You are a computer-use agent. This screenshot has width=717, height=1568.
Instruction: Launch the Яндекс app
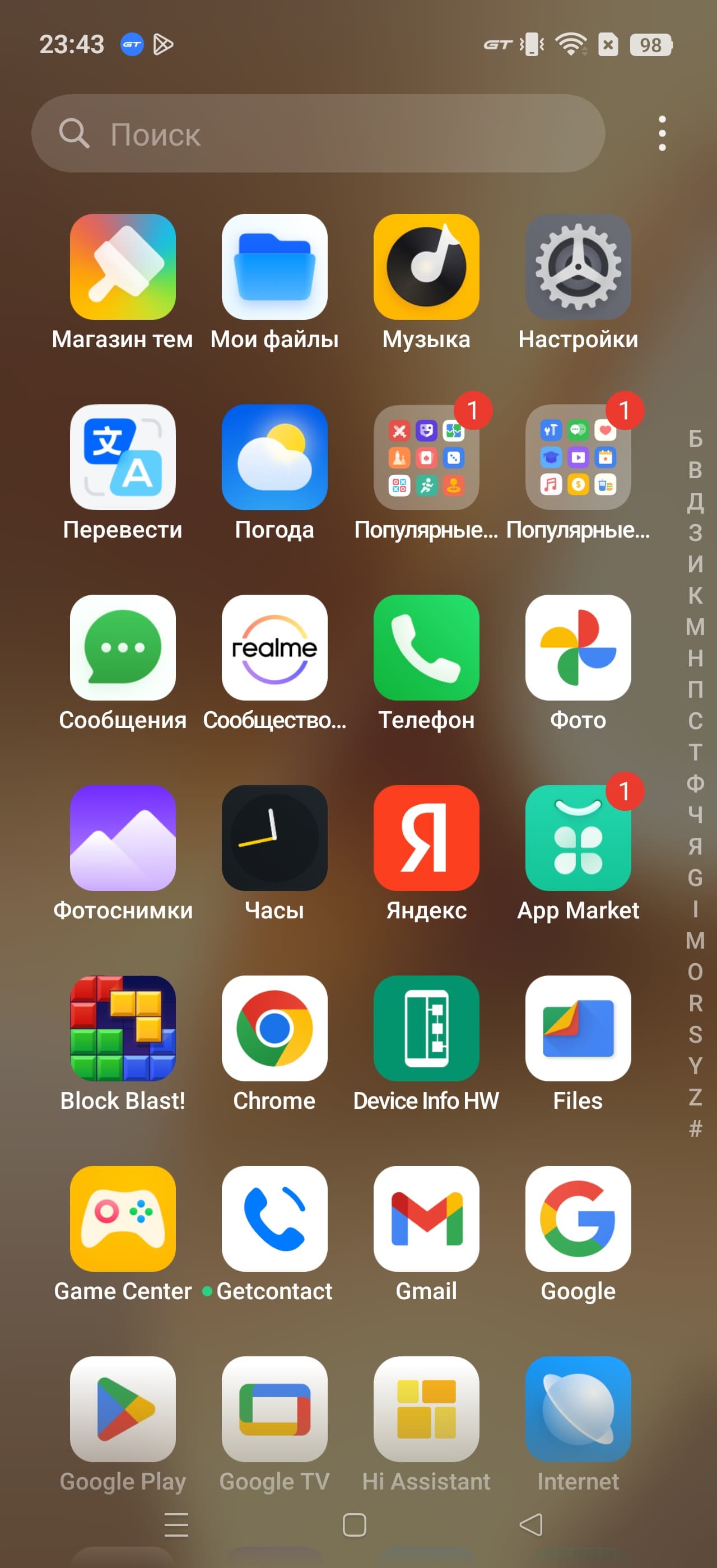pos(426,838)
